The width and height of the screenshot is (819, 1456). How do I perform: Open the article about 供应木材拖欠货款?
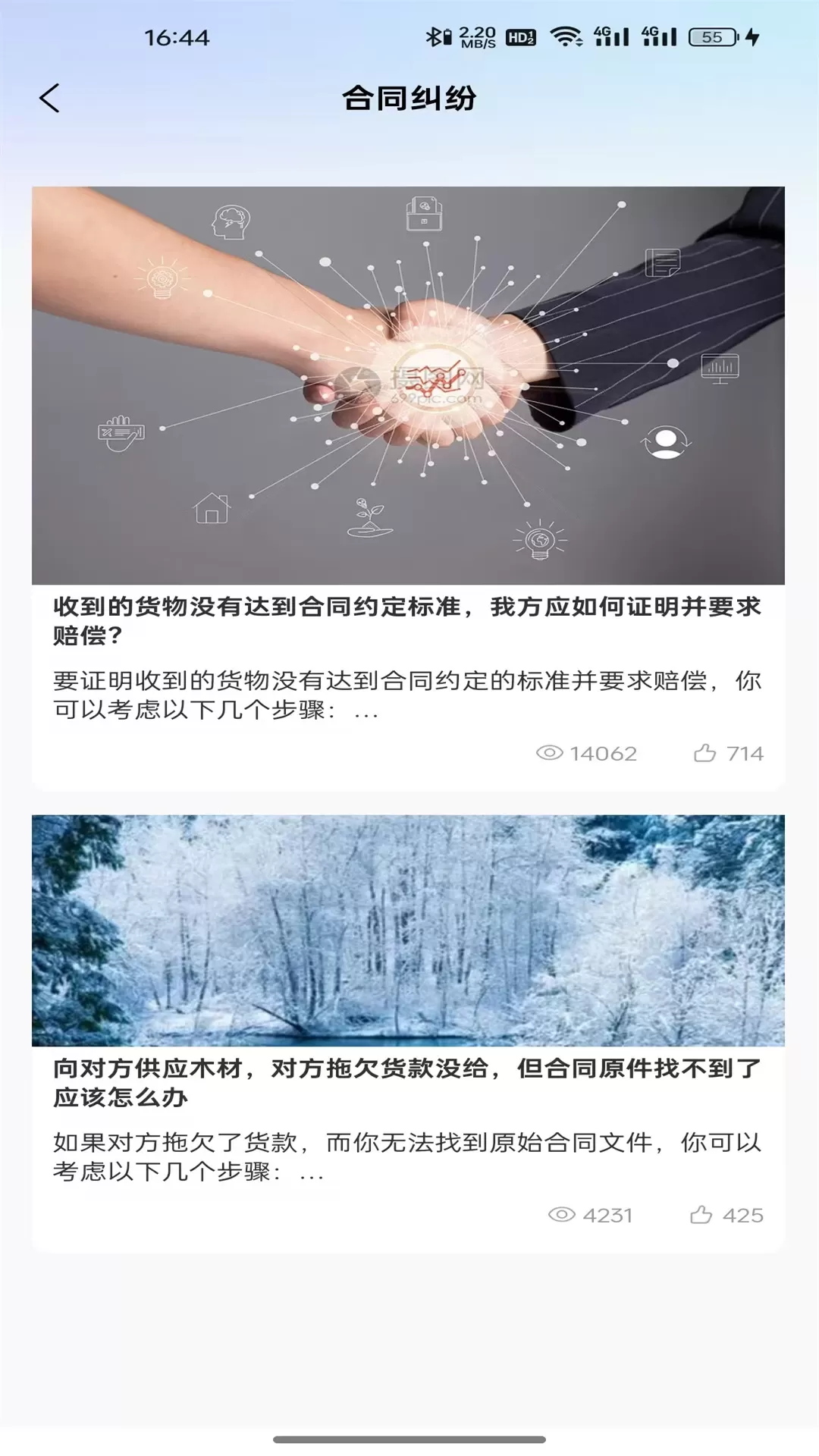pos(407,1081)
